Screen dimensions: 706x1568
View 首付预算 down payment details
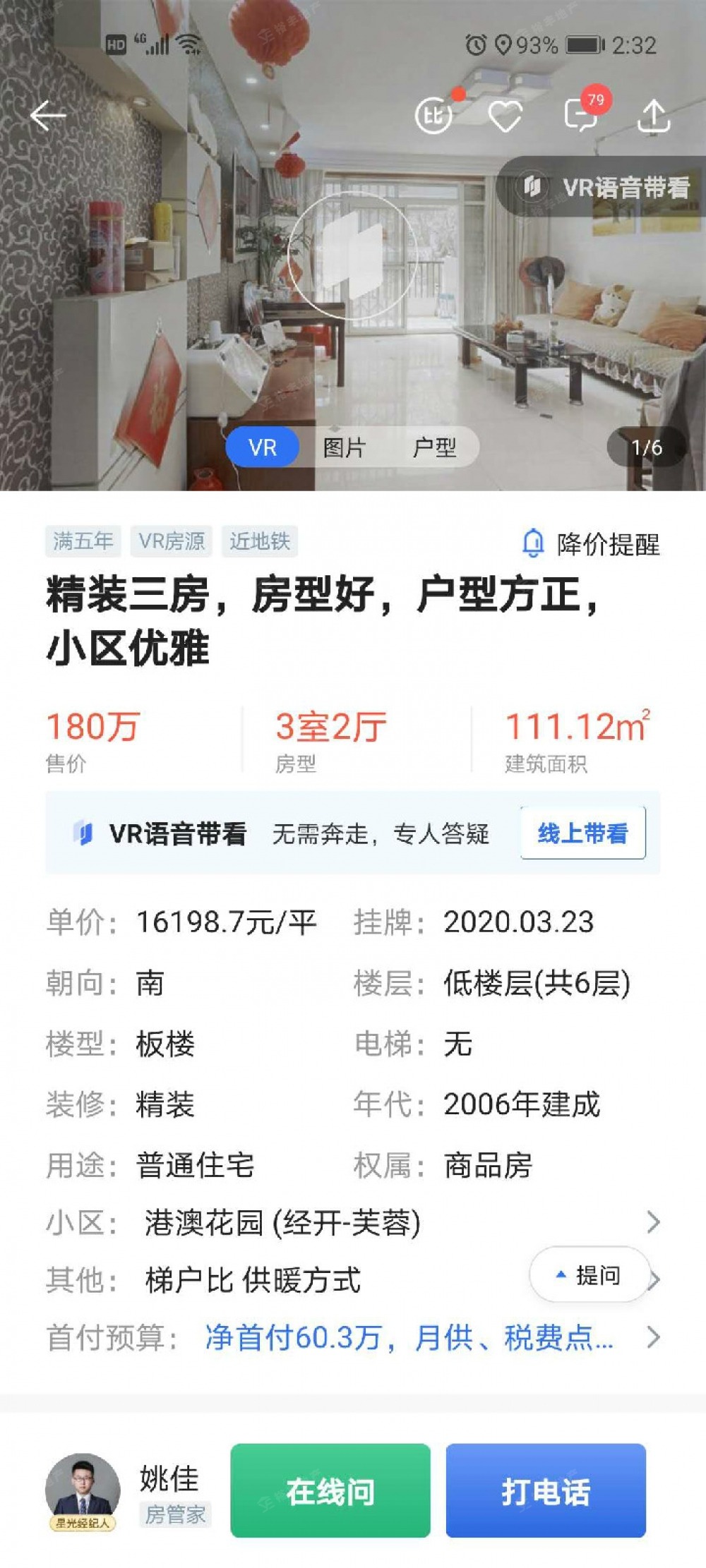[409, 1337]
